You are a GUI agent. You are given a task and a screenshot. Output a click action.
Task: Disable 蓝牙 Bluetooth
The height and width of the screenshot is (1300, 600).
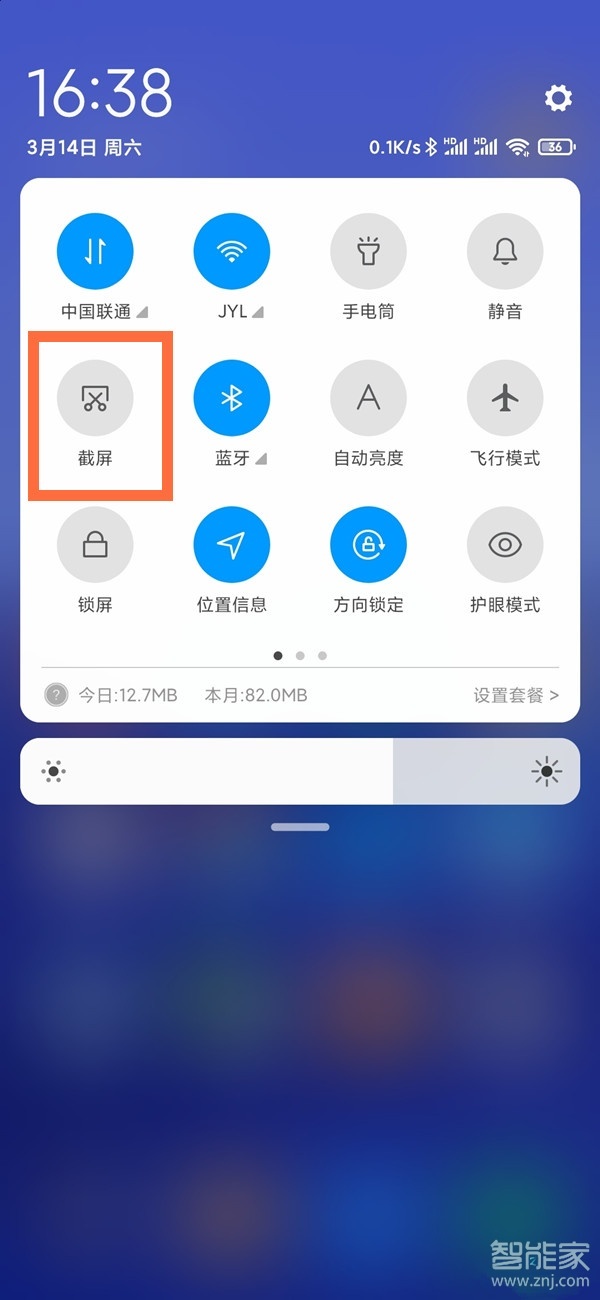pyautogui.click(x=231, y=398)
